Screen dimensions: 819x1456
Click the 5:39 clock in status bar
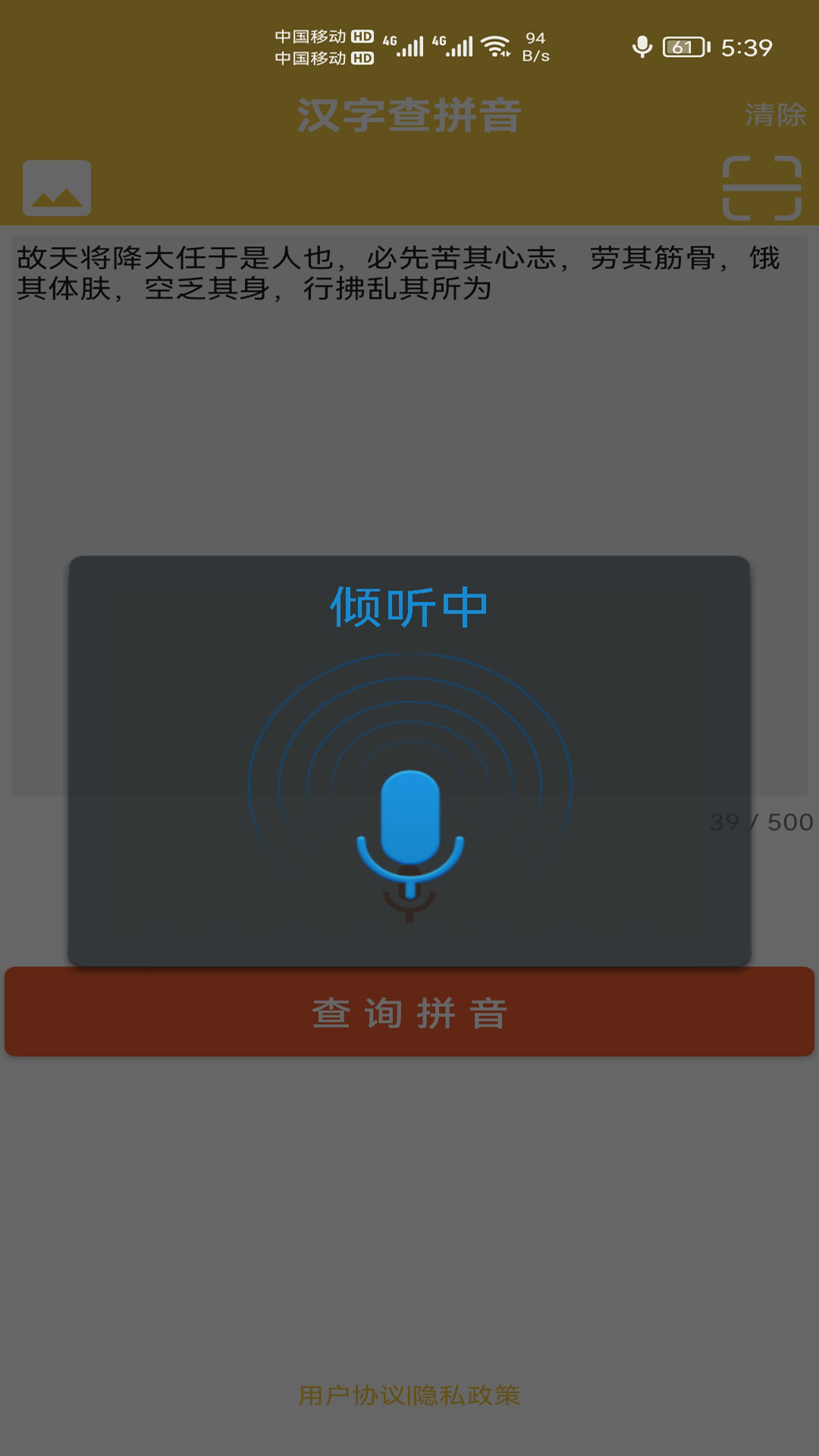tap(747, 45)
